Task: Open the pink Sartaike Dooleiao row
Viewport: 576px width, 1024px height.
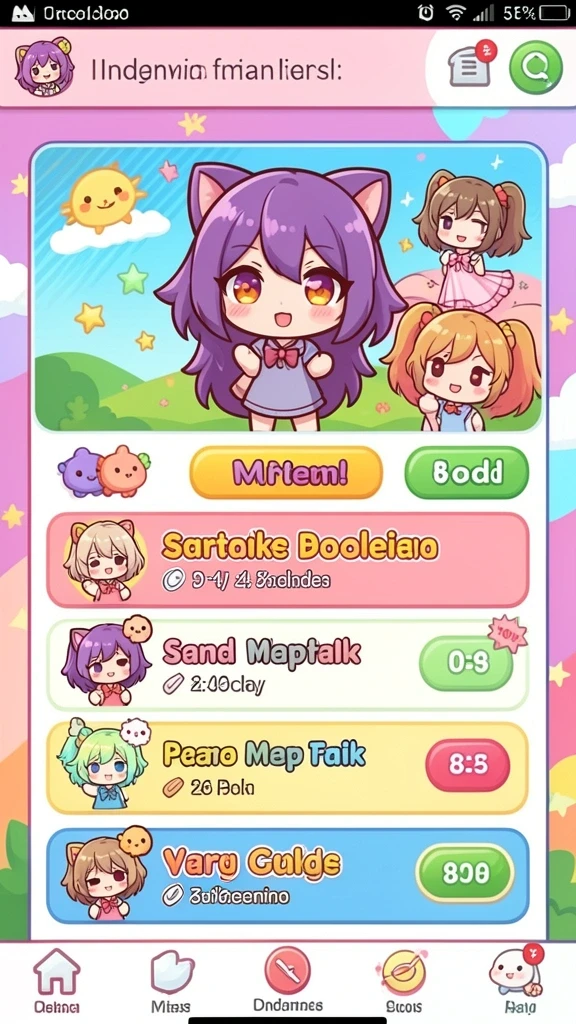Action: pyautogui.click(x=288, y=560)
